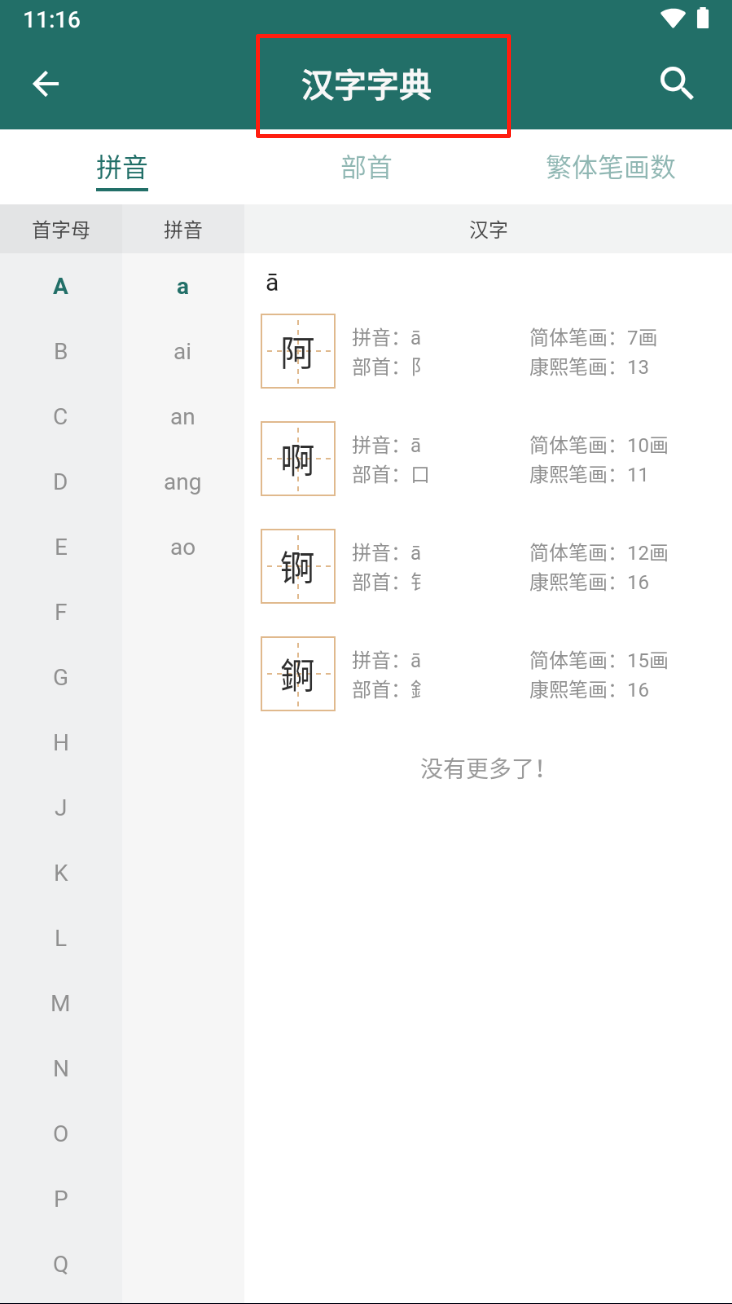Switch to the 繁体笔画数 tab
This screenshot has width=732, height=1304.
click(x=610, y=167)
